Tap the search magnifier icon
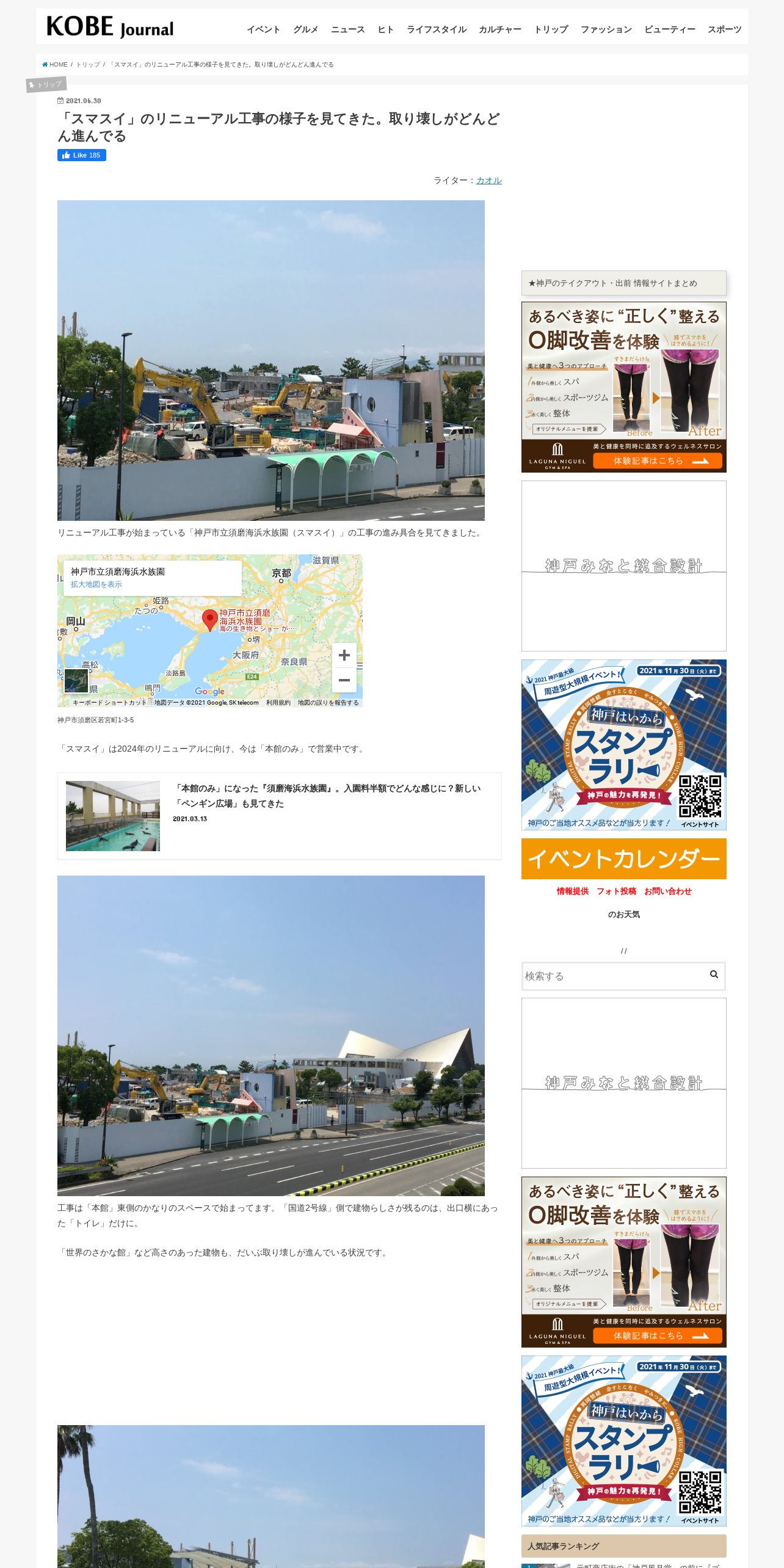Image resolution: width=784 pixels, height=1568 pixels. [x=714, y=975]
